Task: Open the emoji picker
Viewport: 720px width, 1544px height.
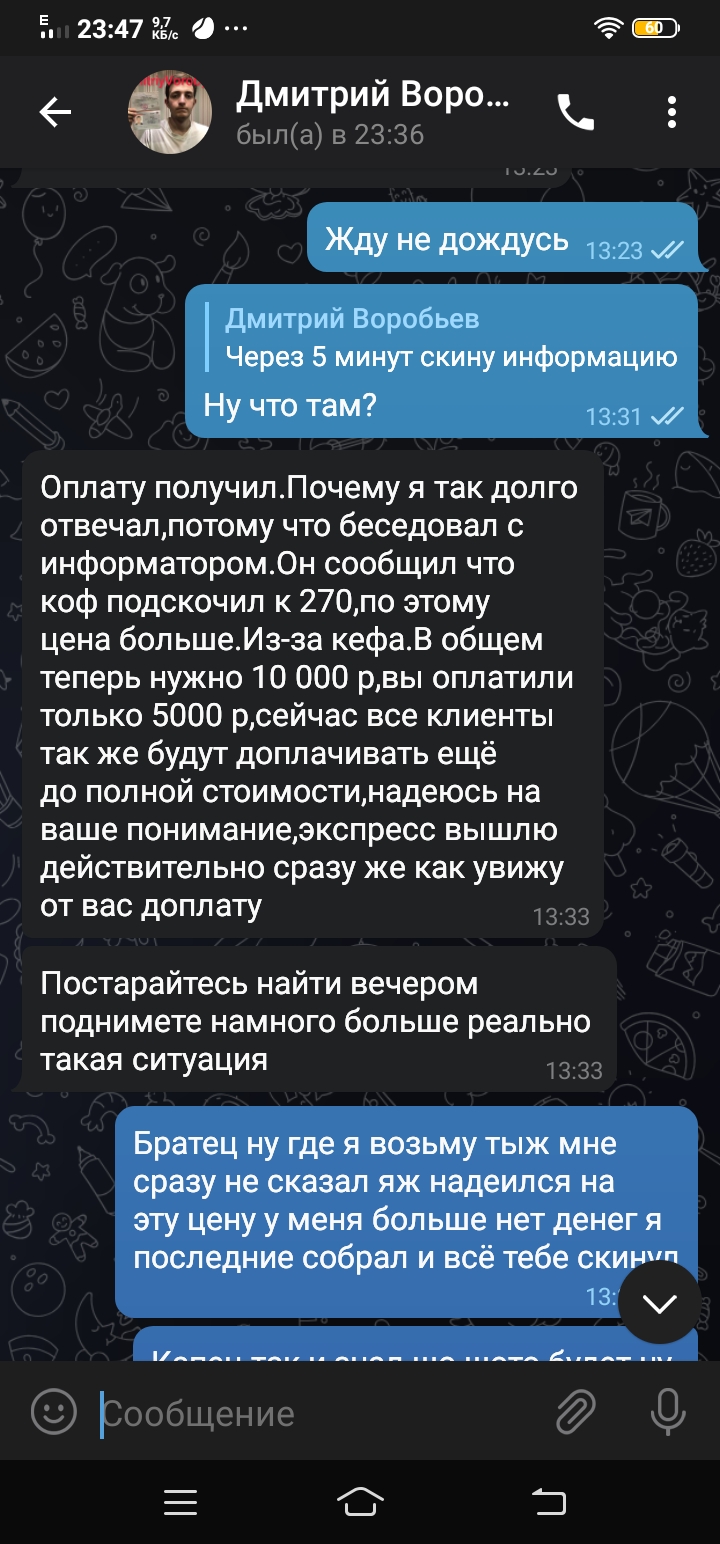Action: [x=54, y=1412]
